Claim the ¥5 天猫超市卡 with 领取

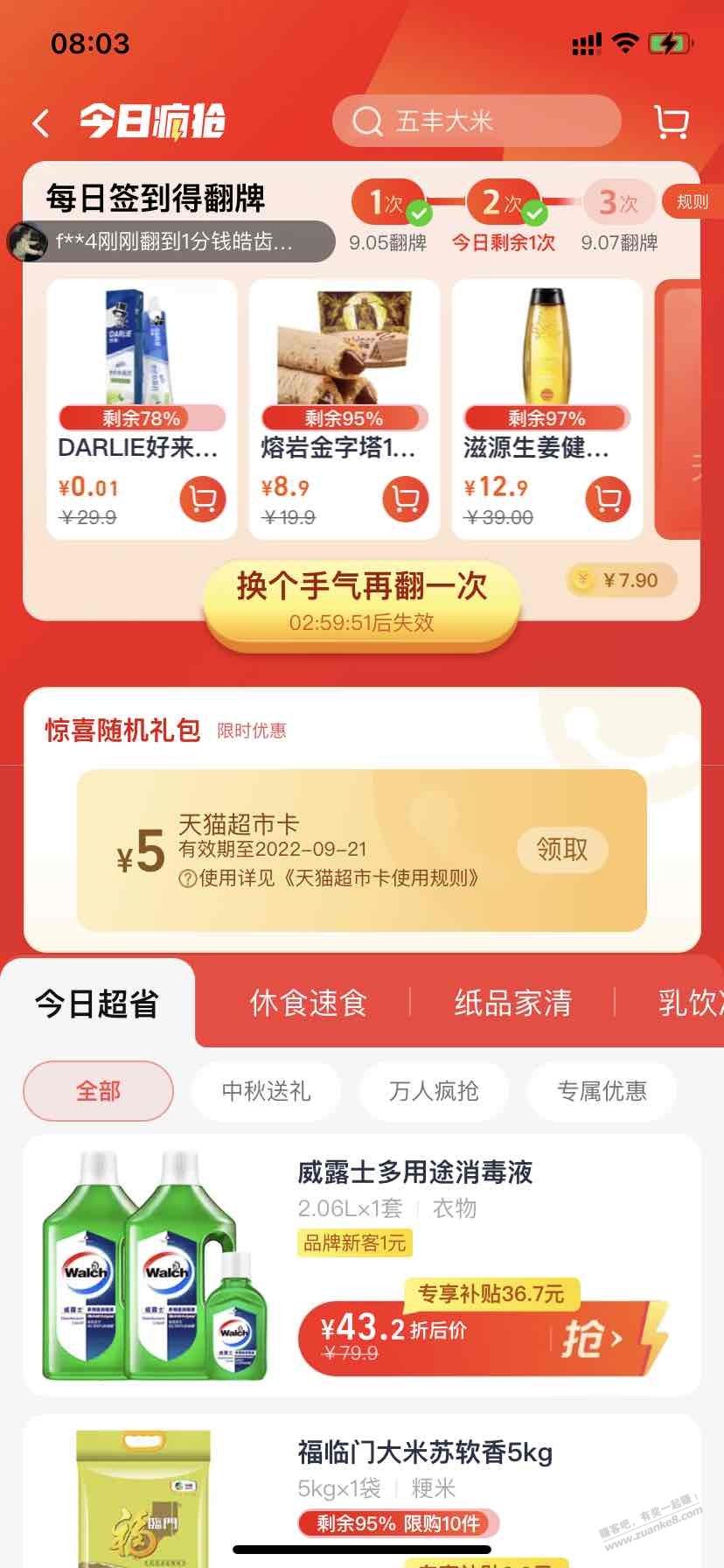click(562, 849)
